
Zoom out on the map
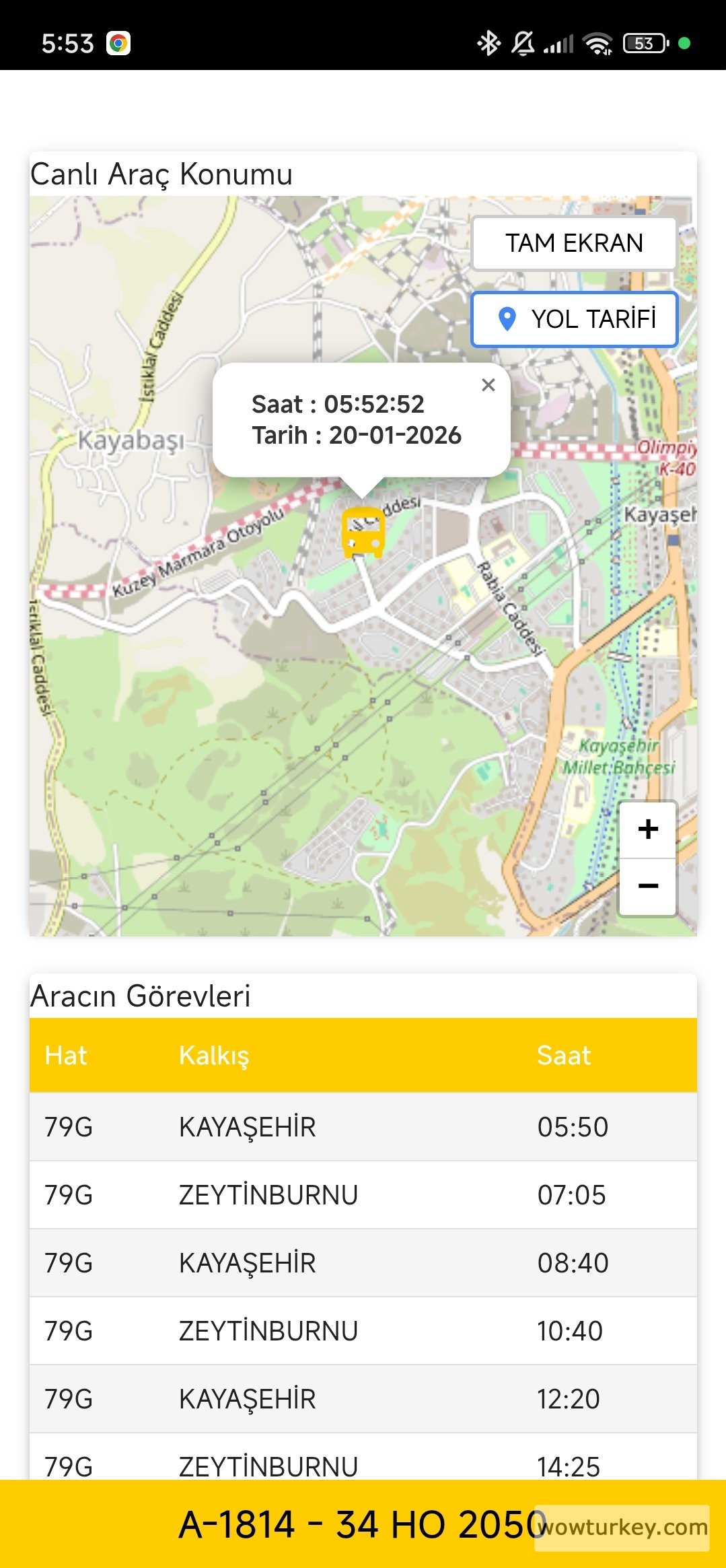[647, 886]
